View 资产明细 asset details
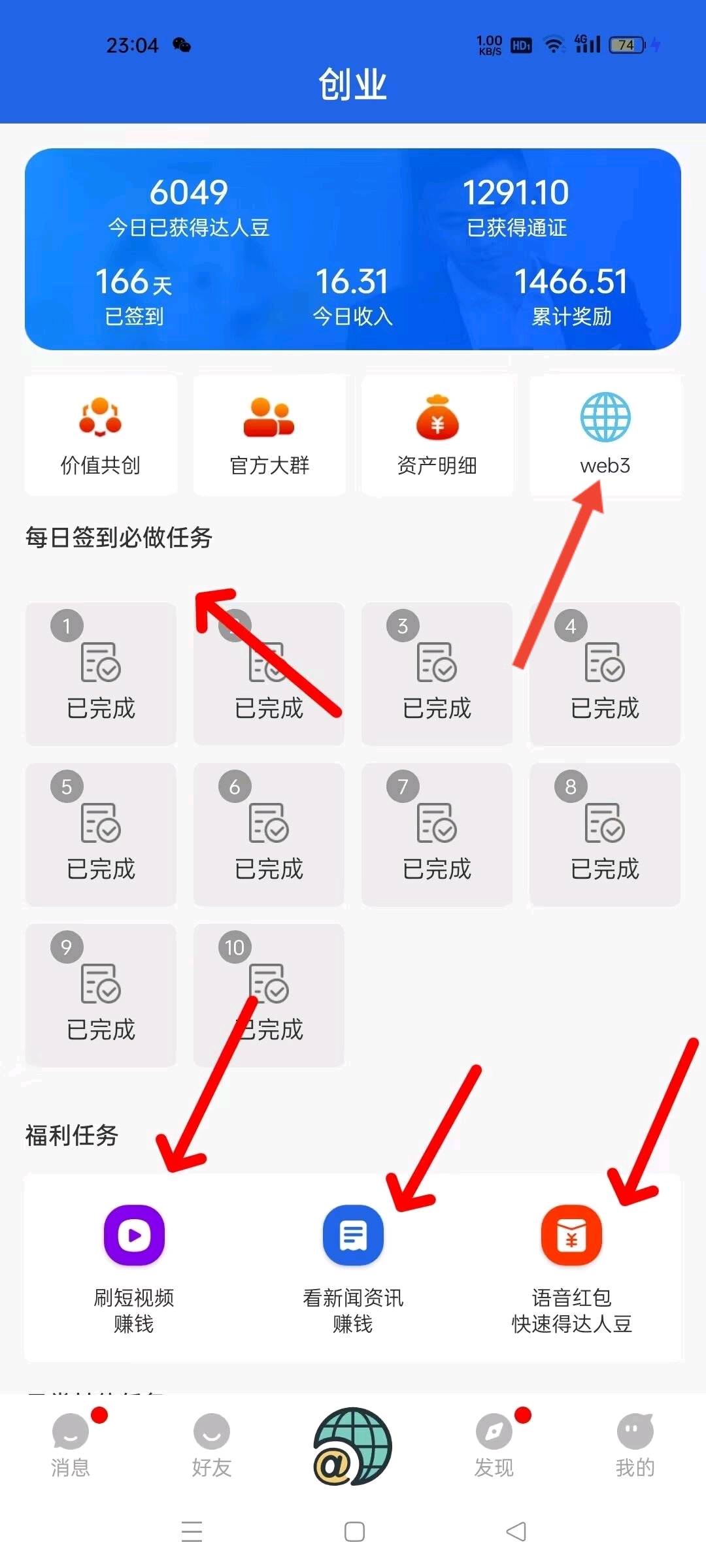This screenshot has height=1568, width=706. [x=437, y=435]
